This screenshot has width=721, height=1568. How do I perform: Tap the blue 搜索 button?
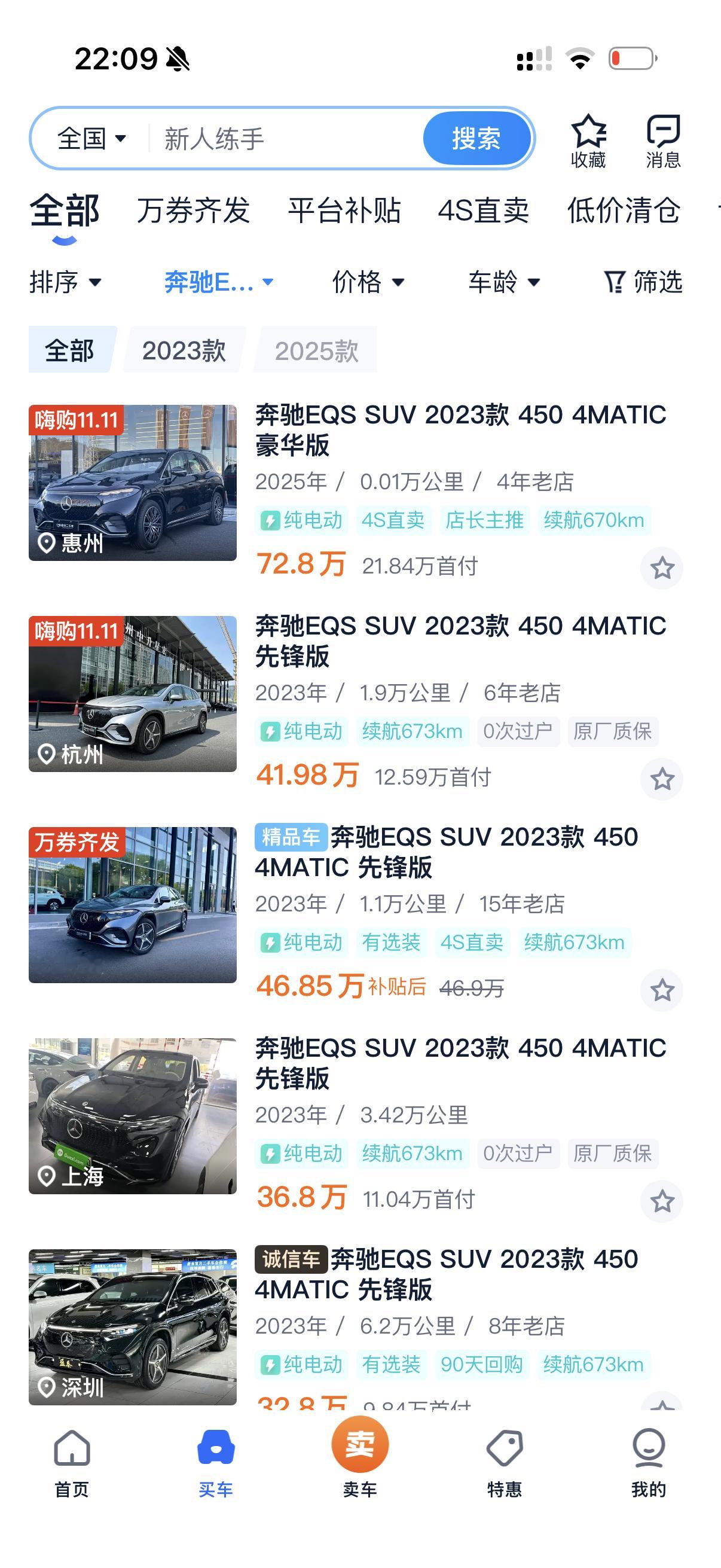point(476,139)
